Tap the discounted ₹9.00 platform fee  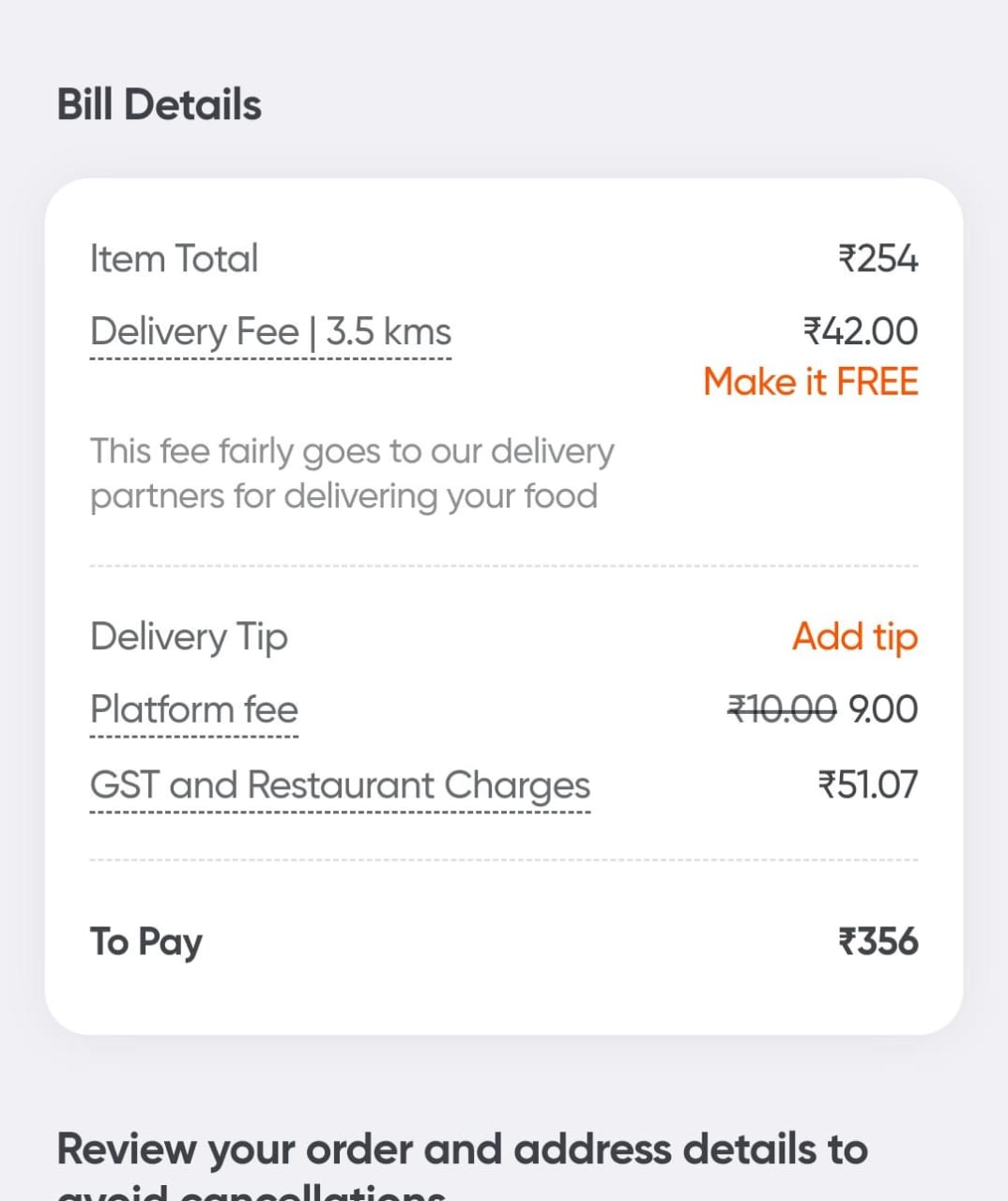[883, 708]
